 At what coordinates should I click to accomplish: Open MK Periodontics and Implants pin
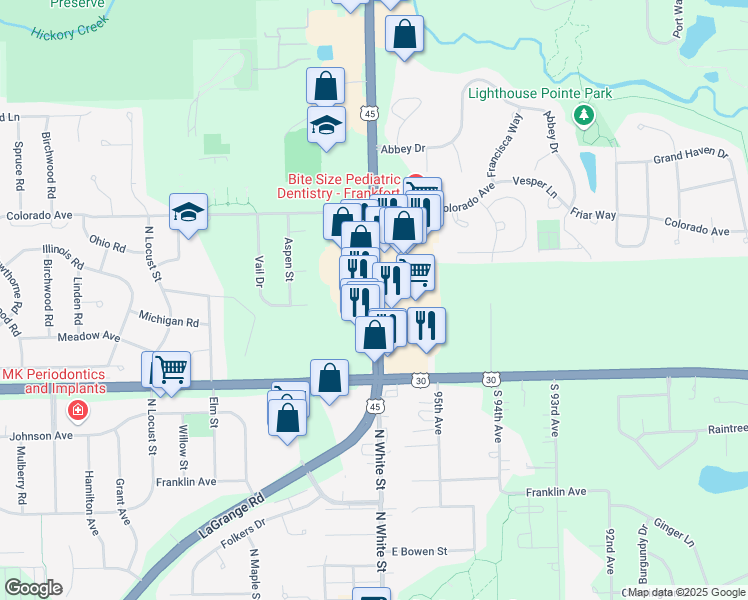[77, 411]
